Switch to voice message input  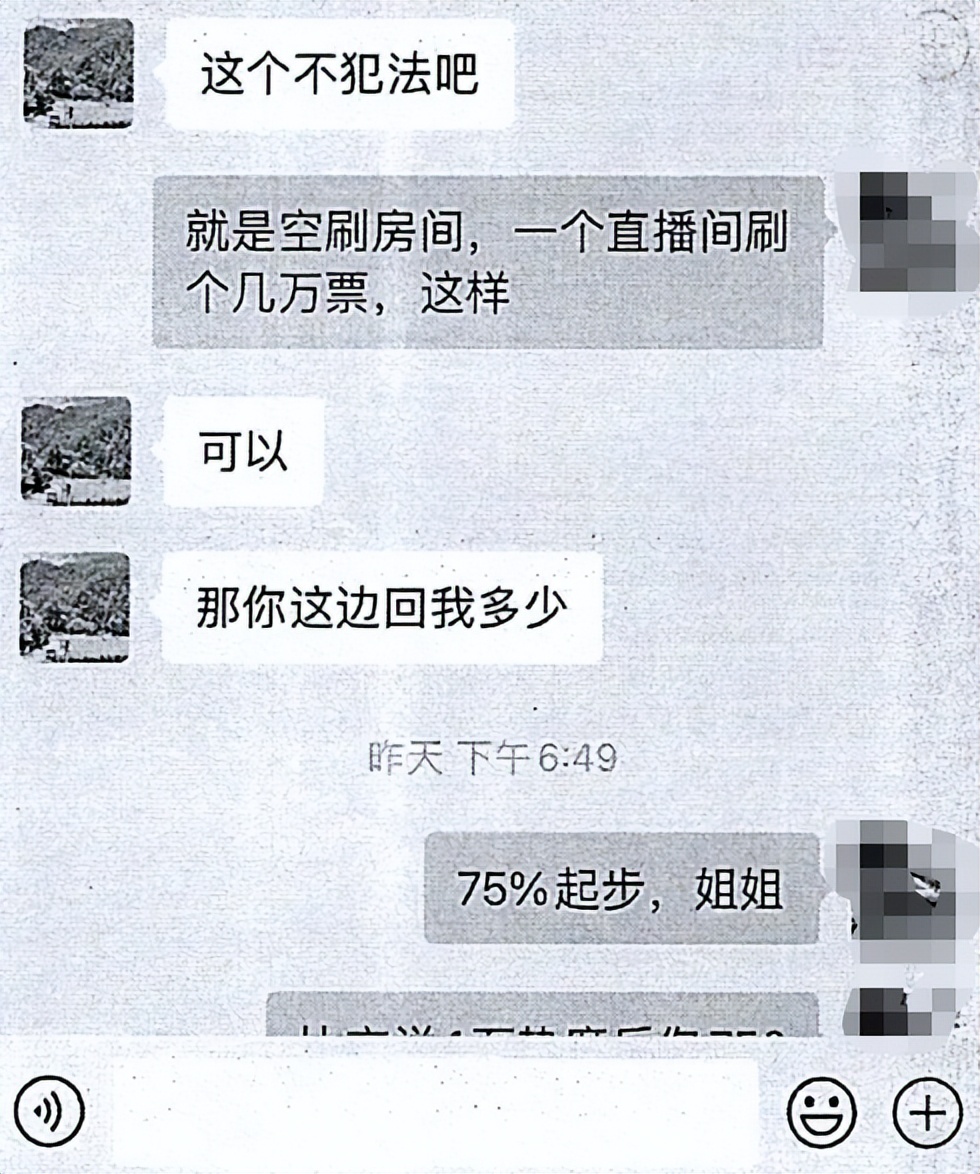[50, 1112]
